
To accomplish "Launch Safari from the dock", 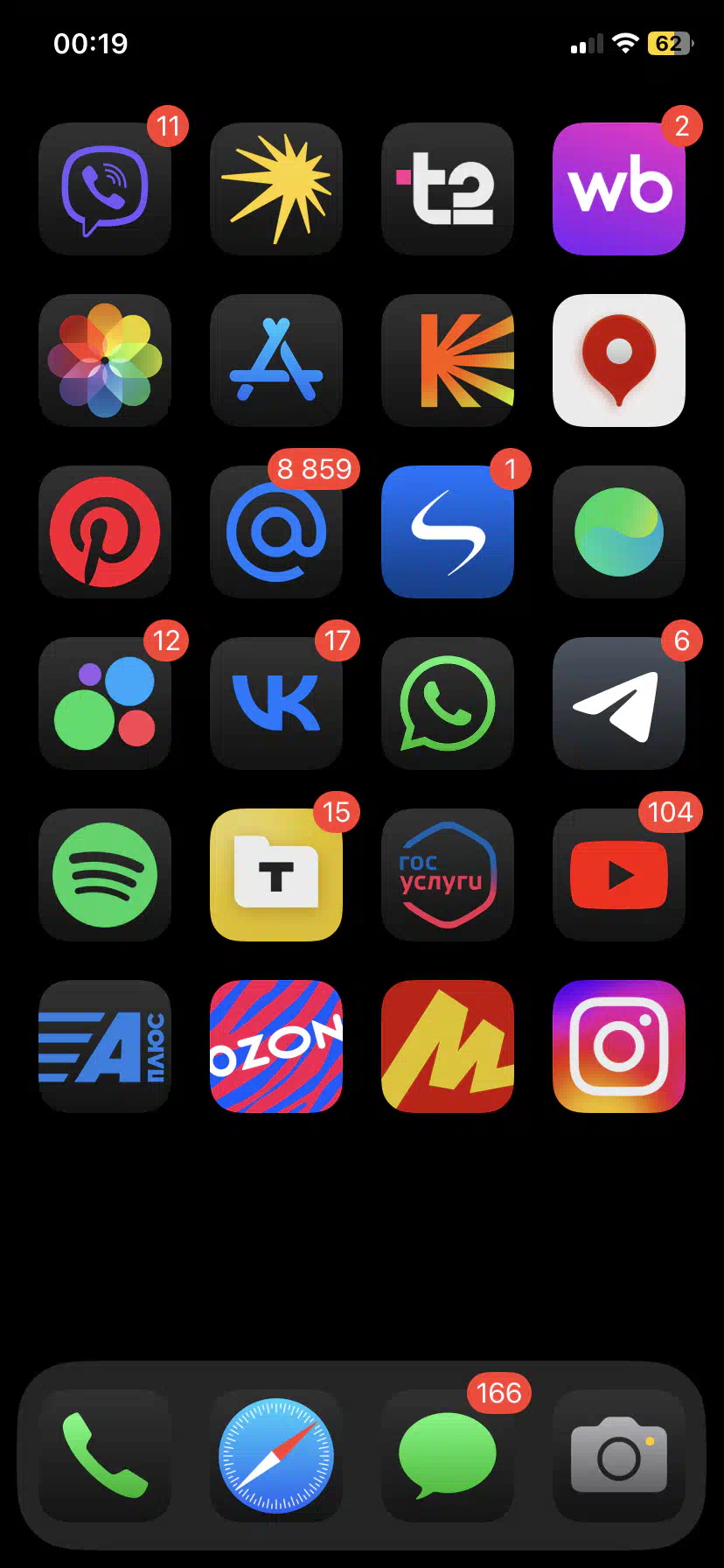I will pyautogui.click(x=276, y=1456).
